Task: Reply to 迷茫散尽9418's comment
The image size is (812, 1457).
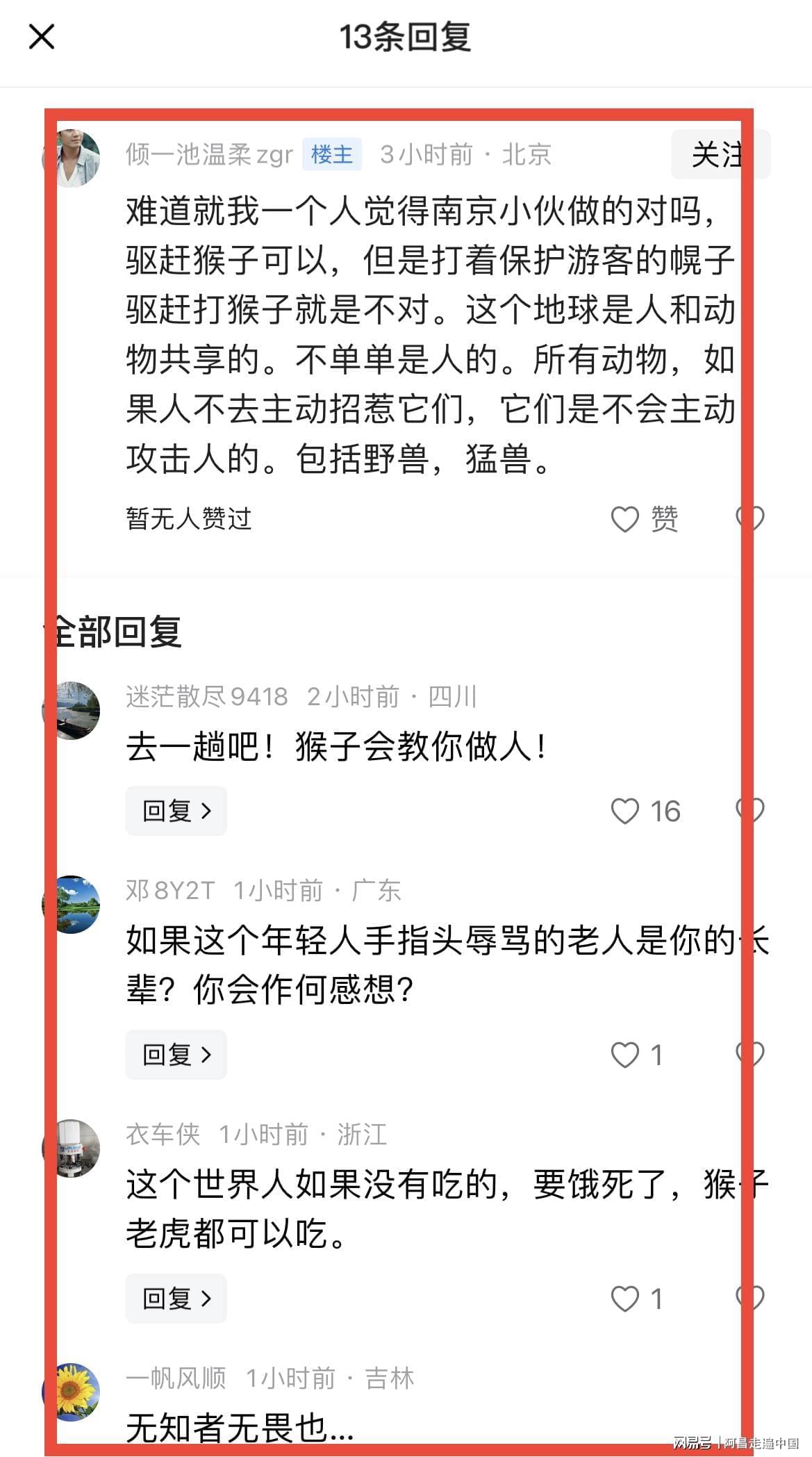Action: point(176,811)
